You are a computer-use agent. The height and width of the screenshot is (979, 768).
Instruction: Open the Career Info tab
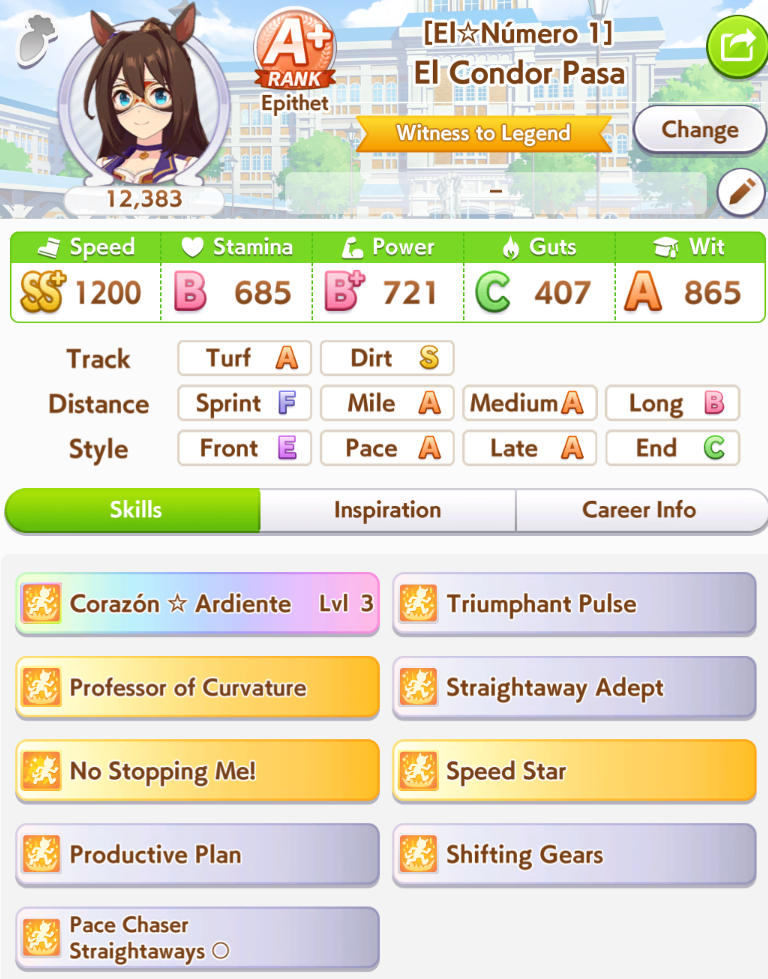639,510
